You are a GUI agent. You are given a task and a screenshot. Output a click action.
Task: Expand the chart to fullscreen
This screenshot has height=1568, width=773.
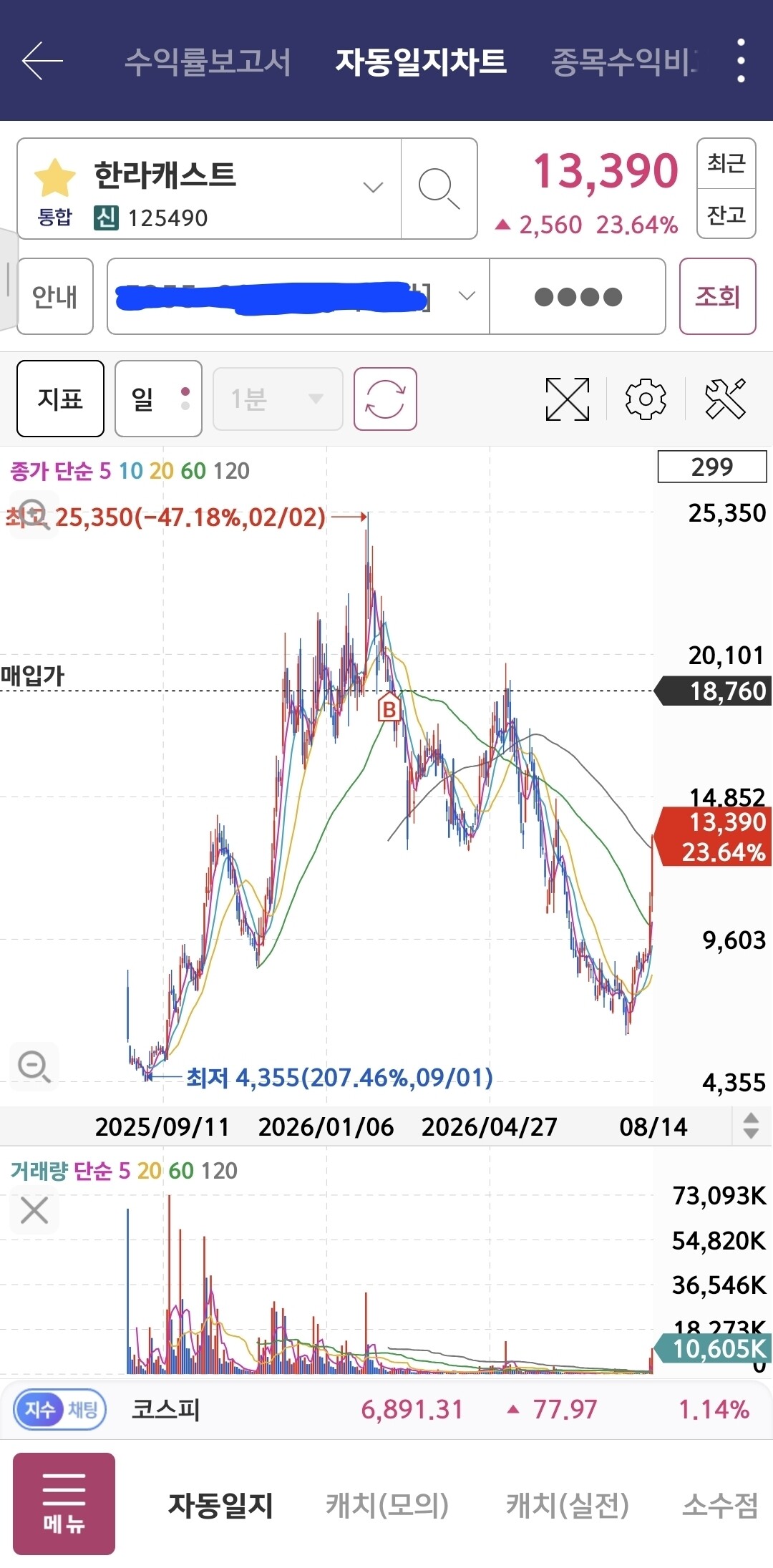point(568,399)
